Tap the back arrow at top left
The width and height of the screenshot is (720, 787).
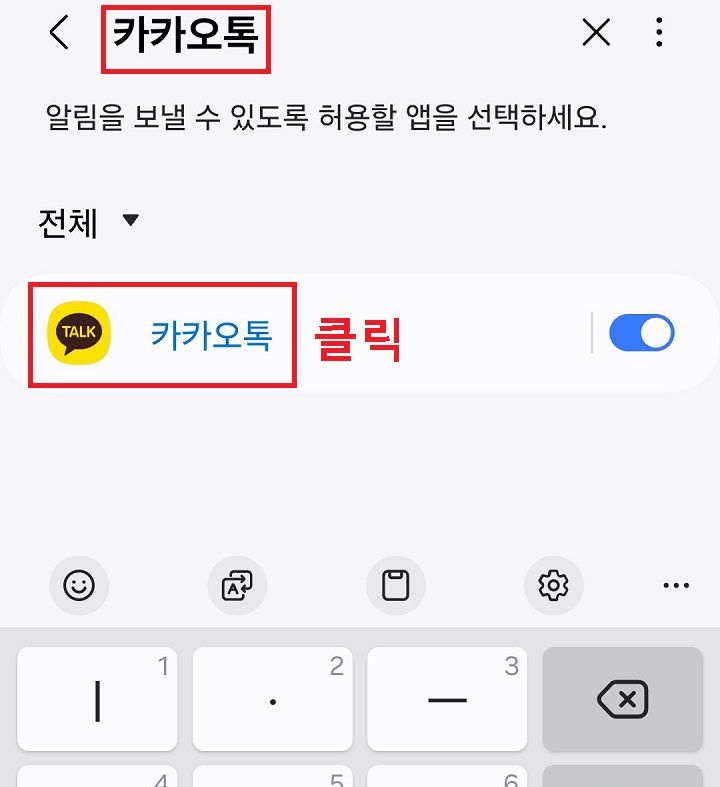(x=57, y=32)
